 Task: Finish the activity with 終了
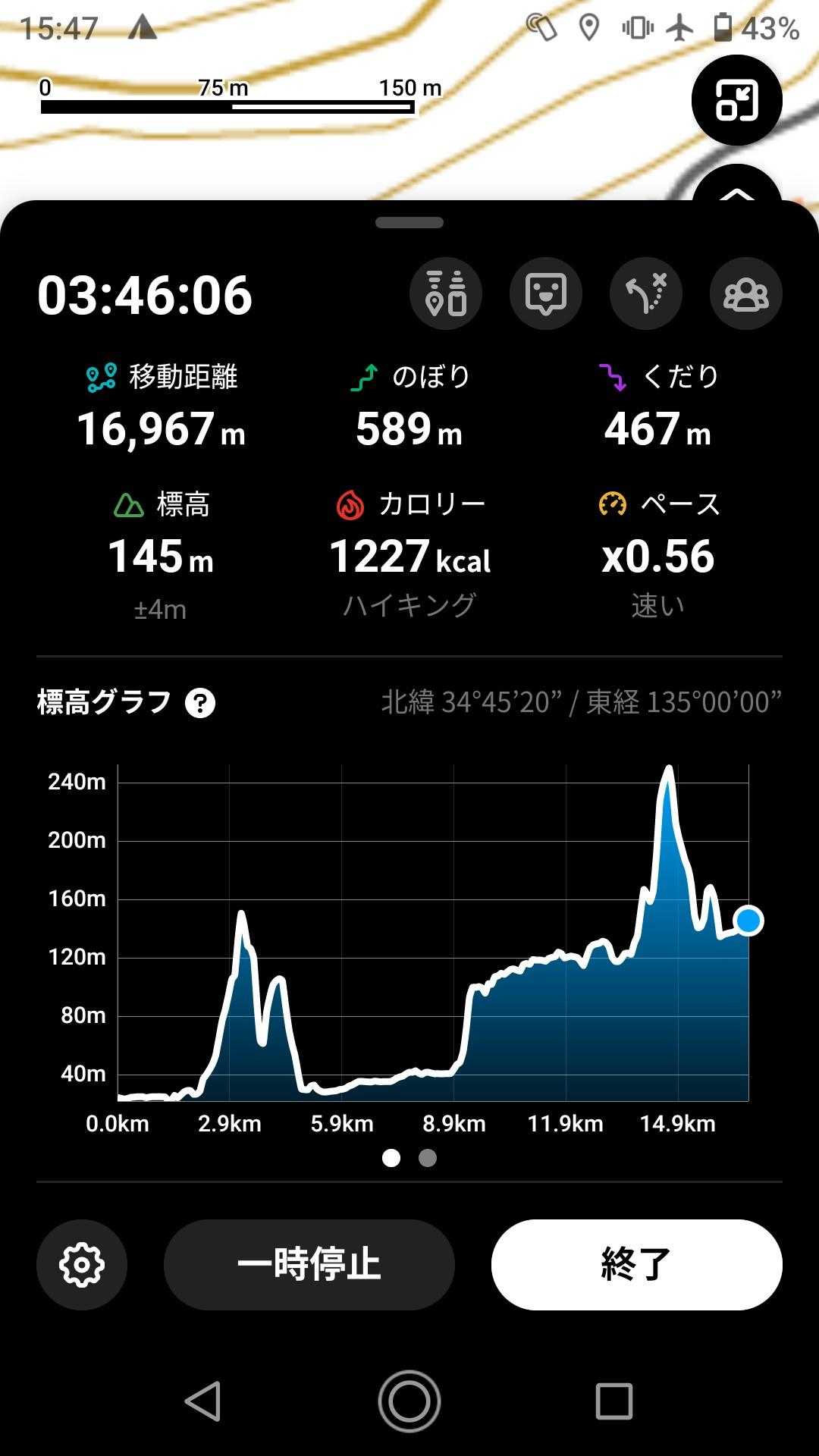636,1264
